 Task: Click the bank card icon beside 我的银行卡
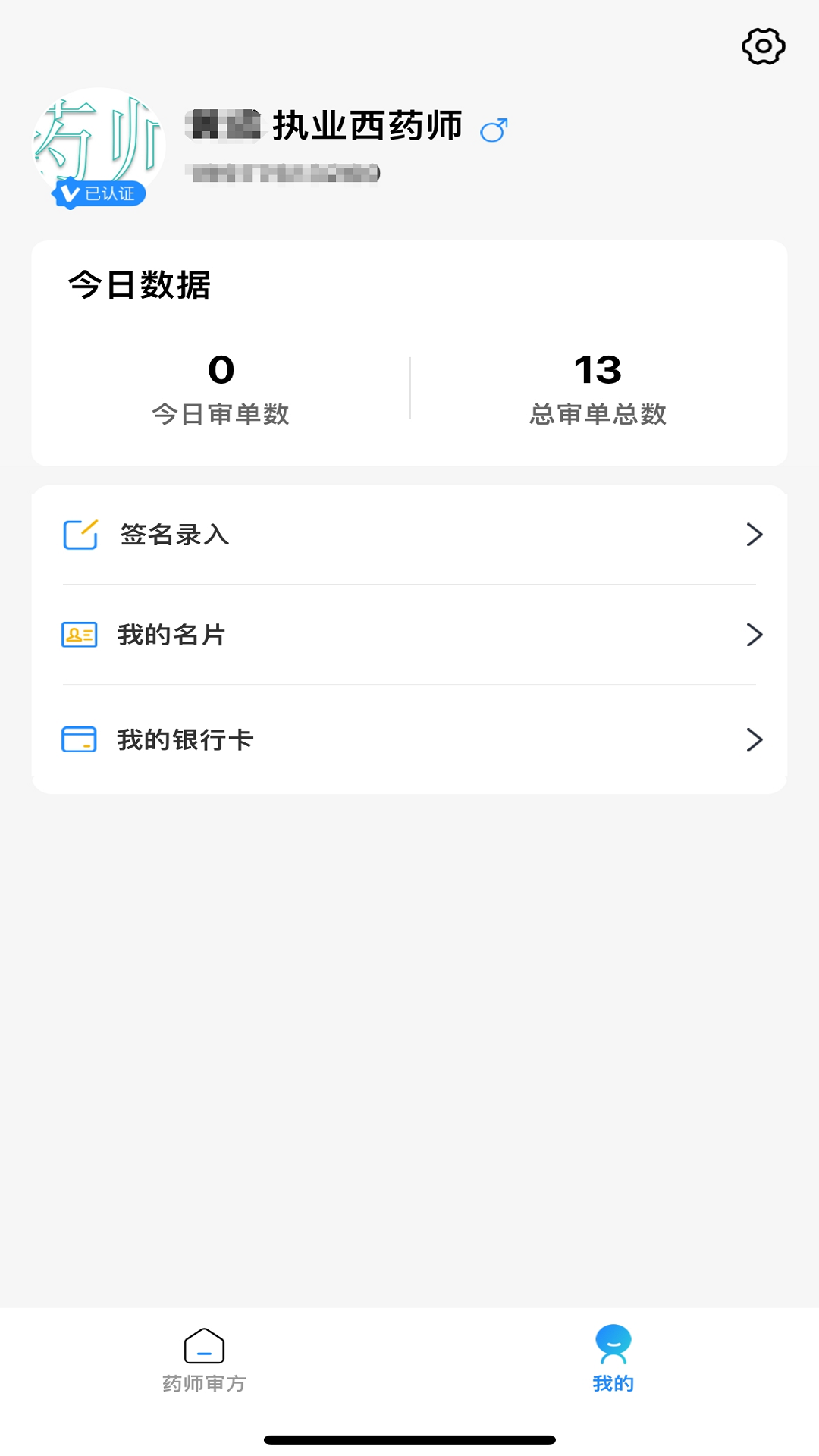pos(79,739)
